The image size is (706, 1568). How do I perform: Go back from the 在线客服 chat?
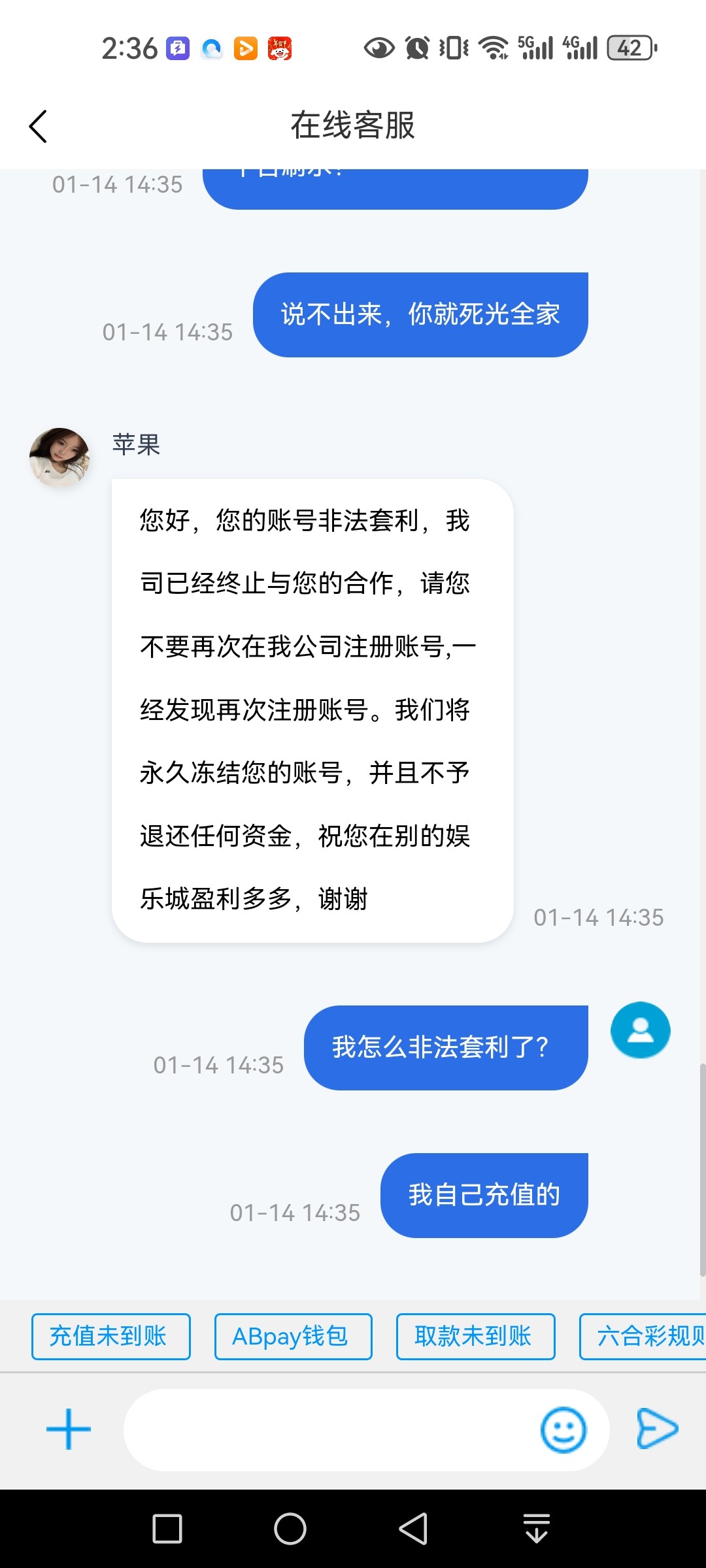point(39,126)
